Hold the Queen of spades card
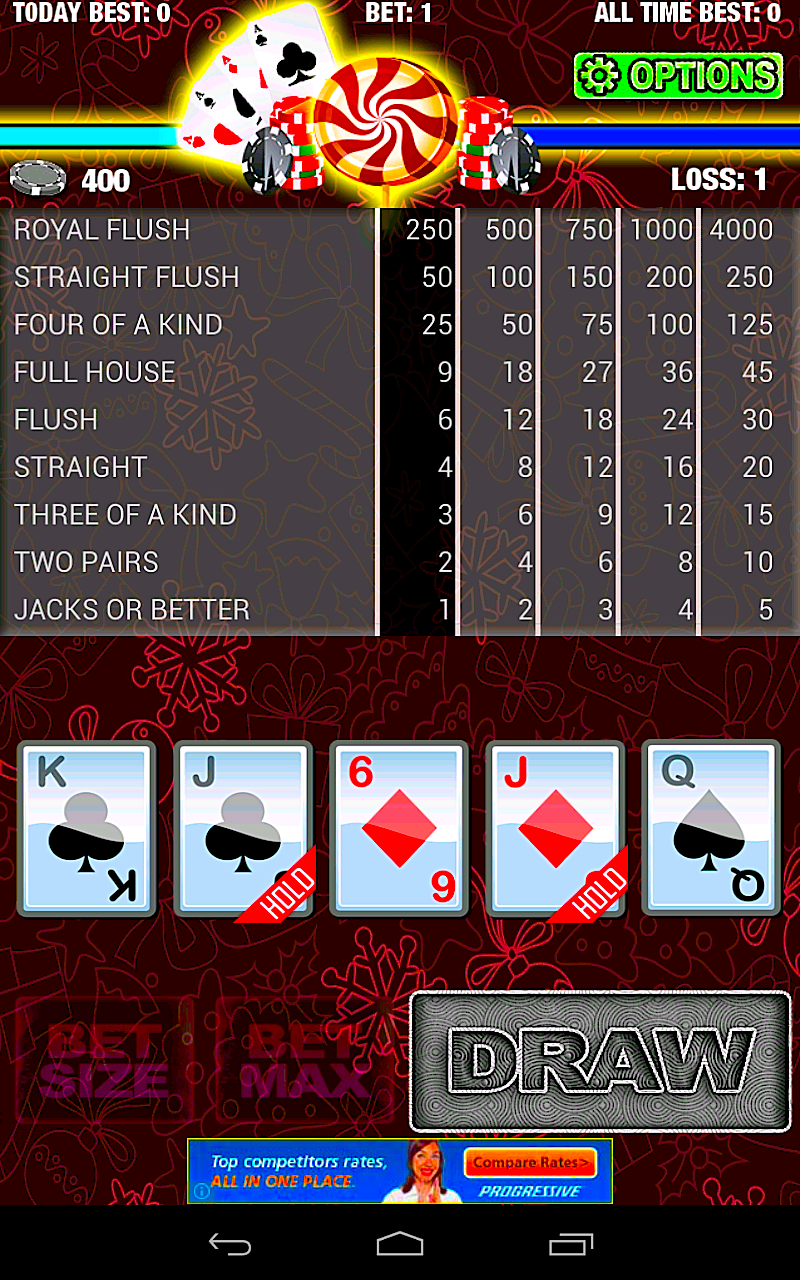The image size is (800, 1280). click(711, 829)
